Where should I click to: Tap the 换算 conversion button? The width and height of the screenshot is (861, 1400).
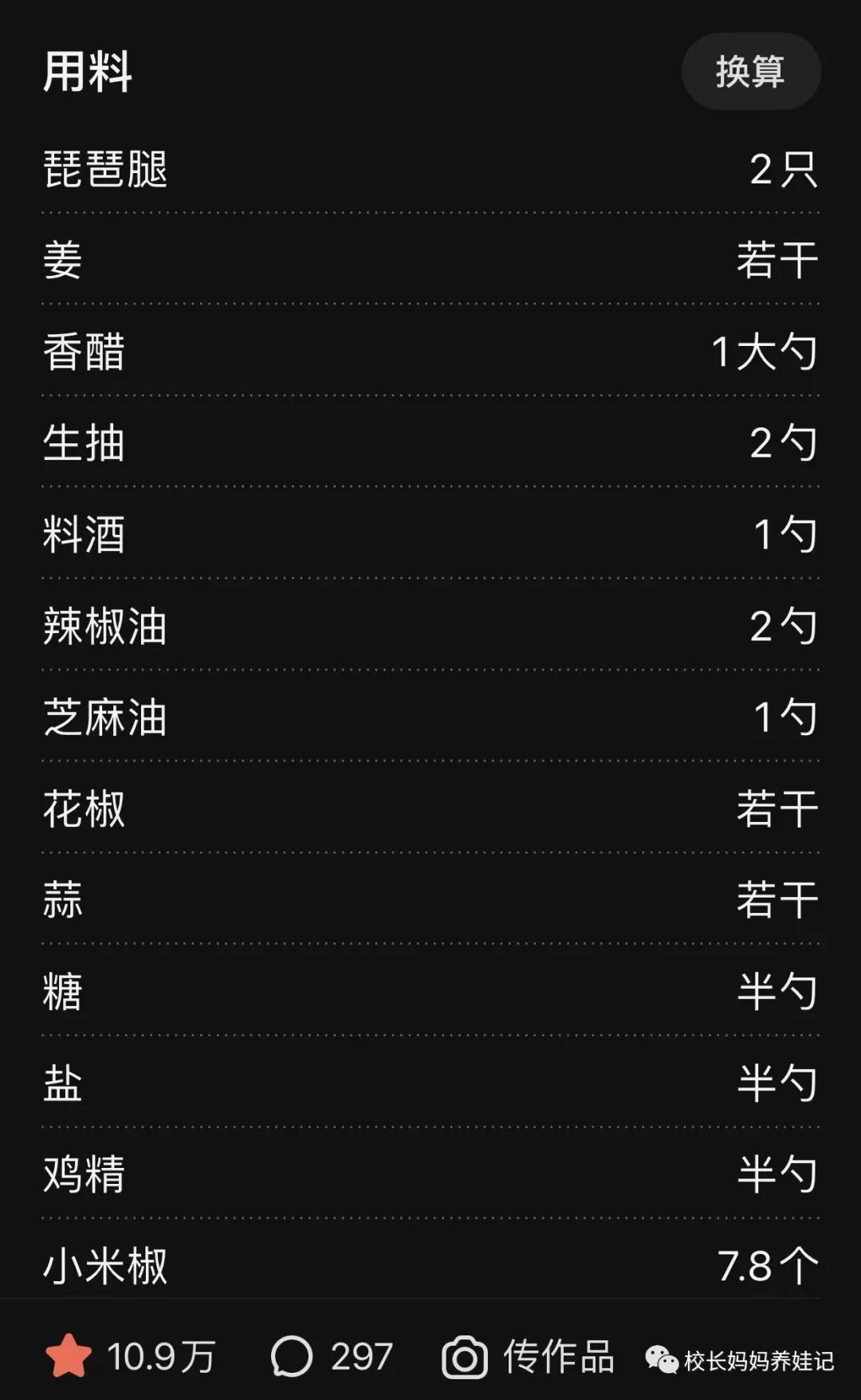click(750, 72)
